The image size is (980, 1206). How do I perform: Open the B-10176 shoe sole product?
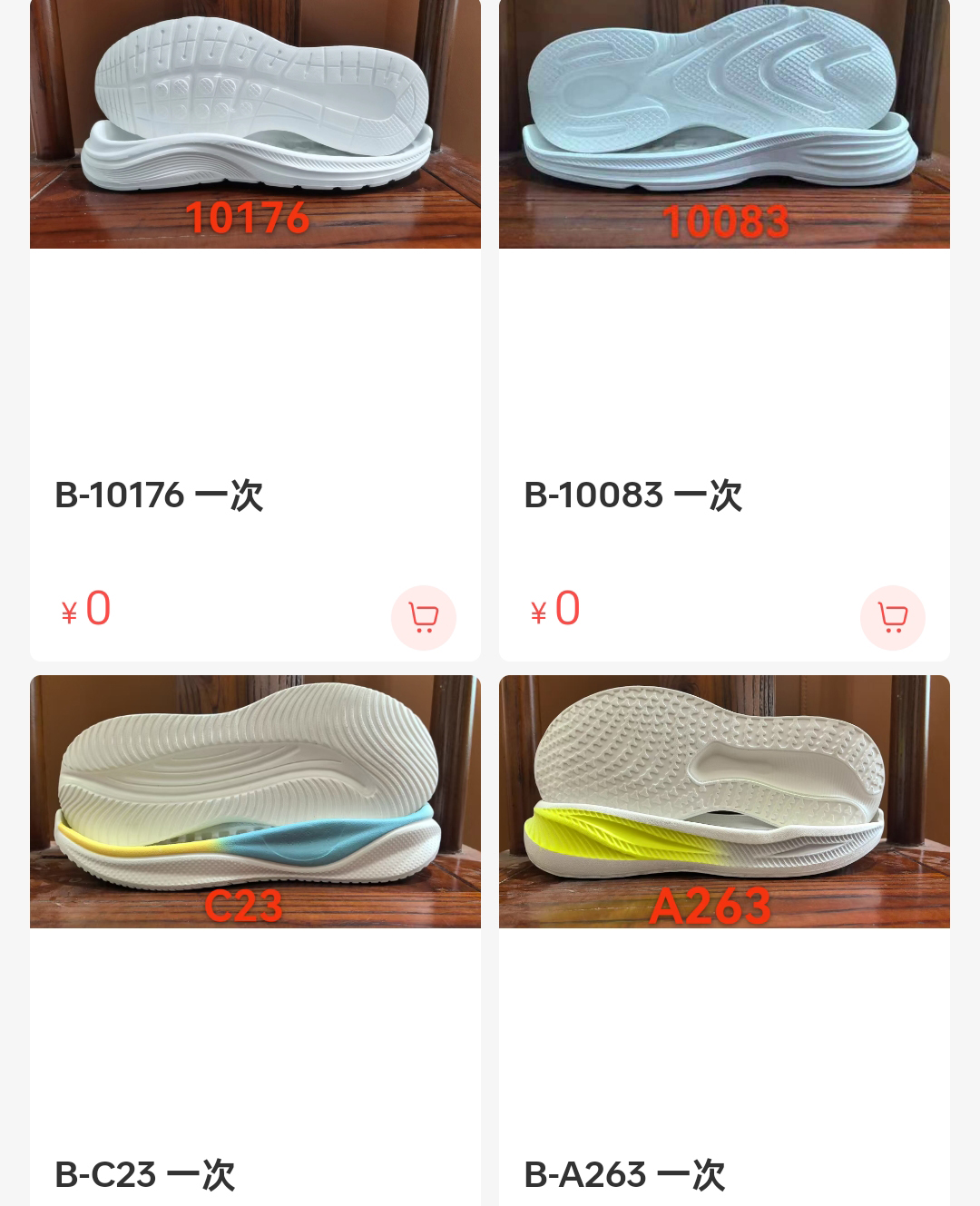(255, 127)
